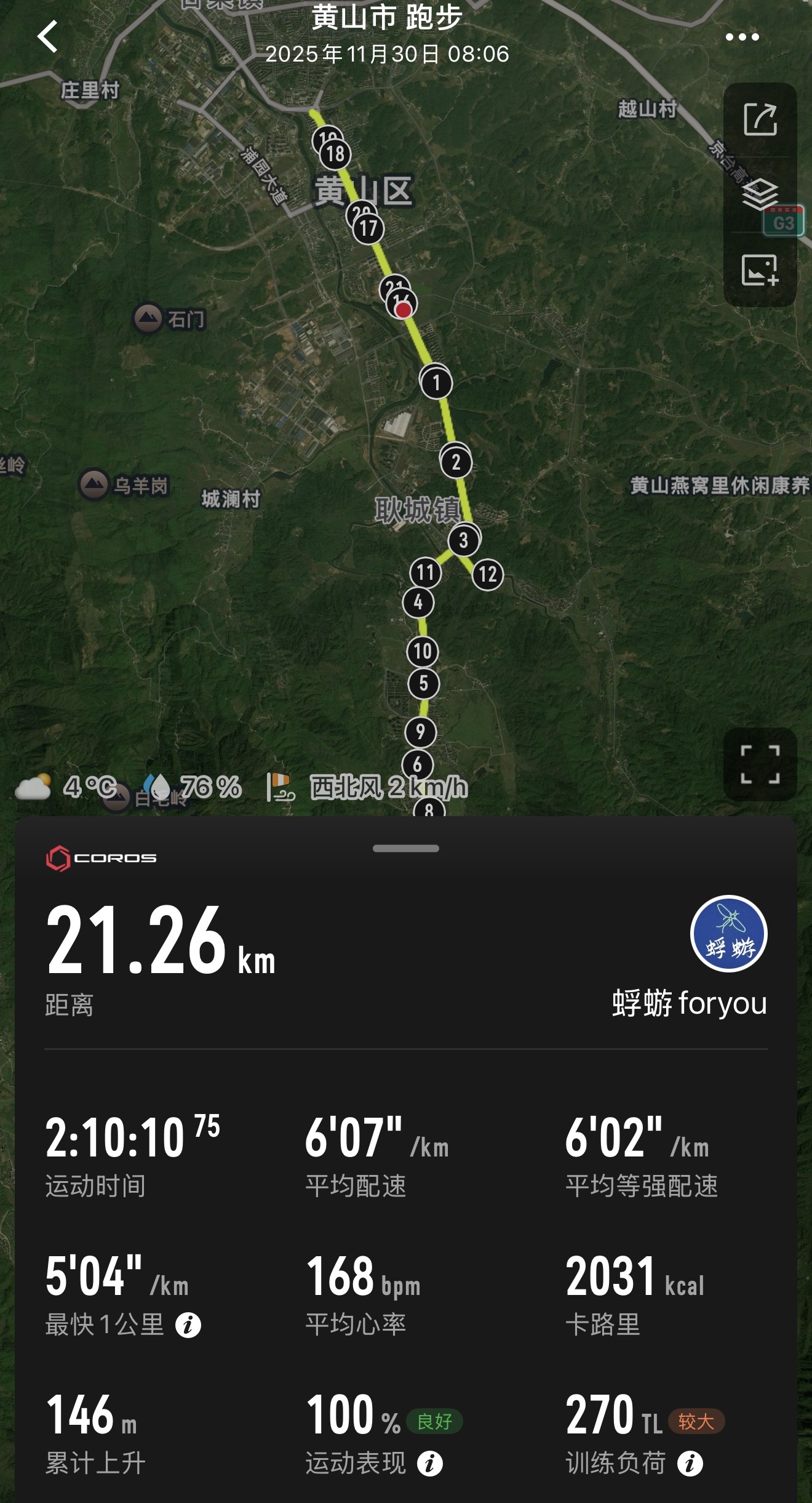Share this running activity
The image size is (812, 1503).
760,119
